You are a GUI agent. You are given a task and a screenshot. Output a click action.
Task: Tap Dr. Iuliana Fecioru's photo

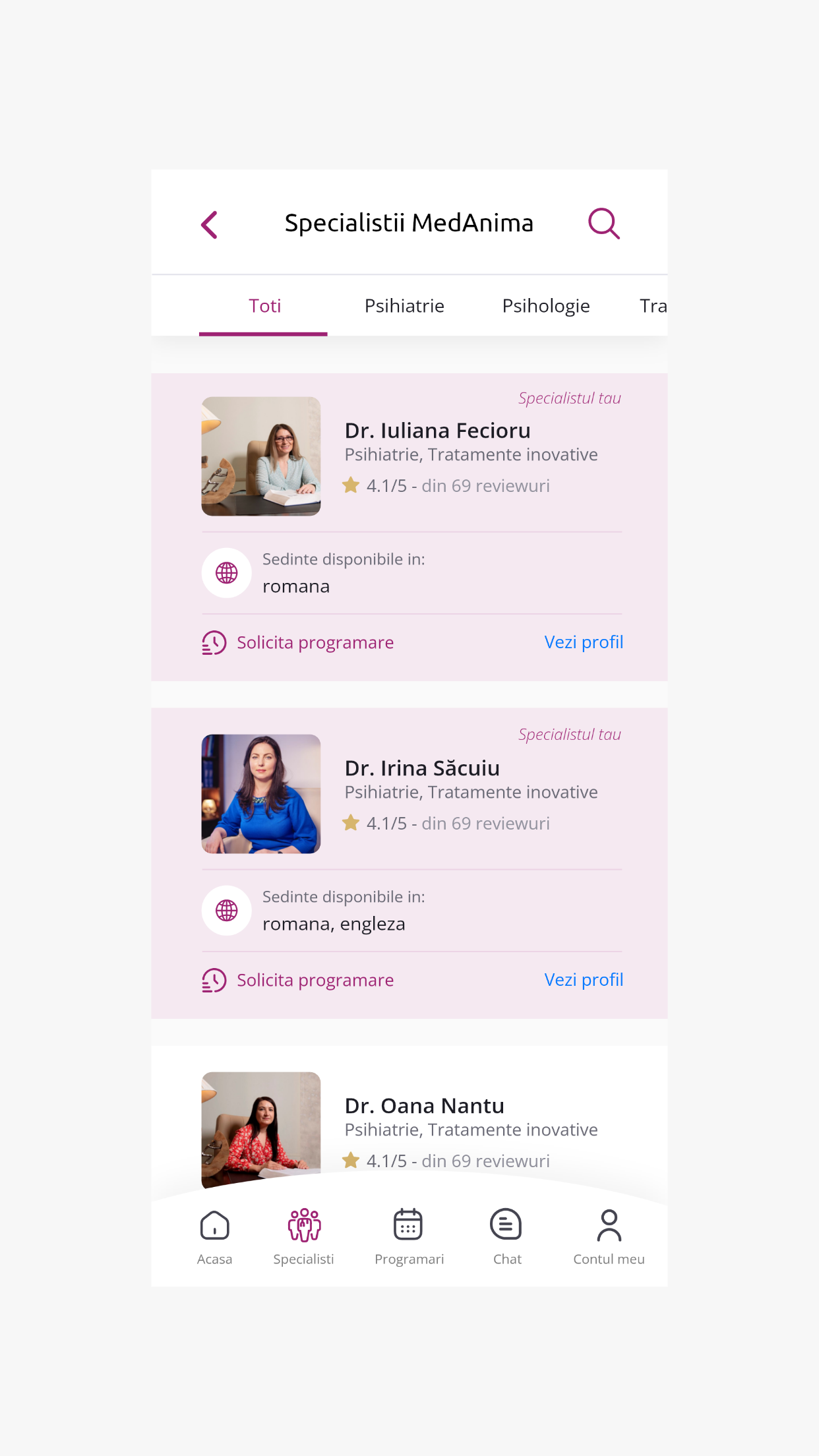261,456
